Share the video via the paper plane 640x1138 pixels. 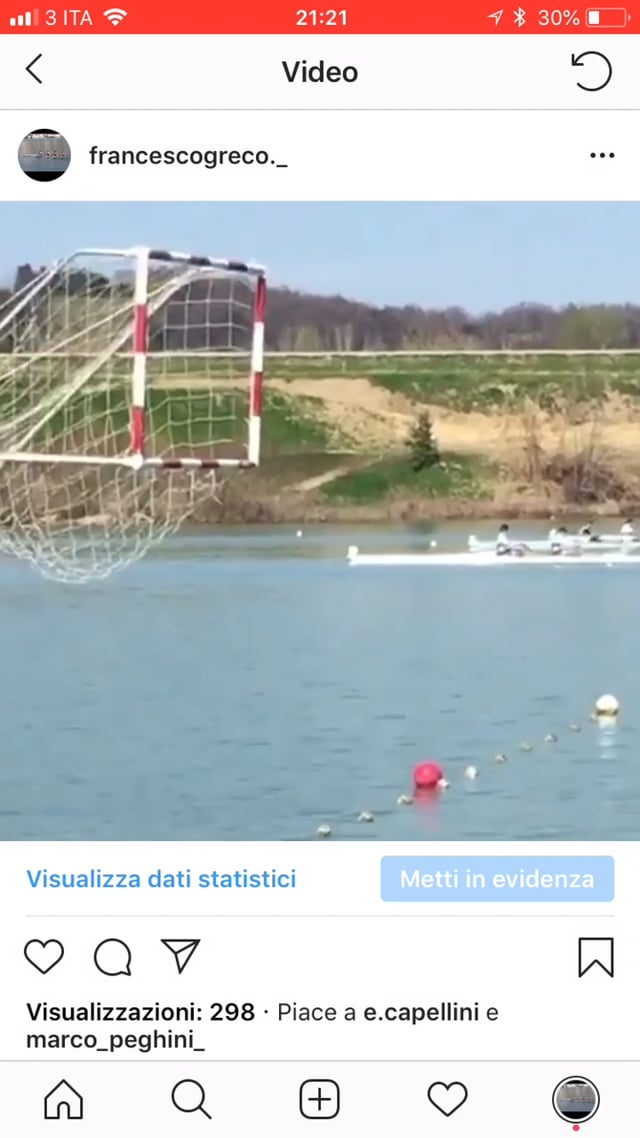point(181,957)
